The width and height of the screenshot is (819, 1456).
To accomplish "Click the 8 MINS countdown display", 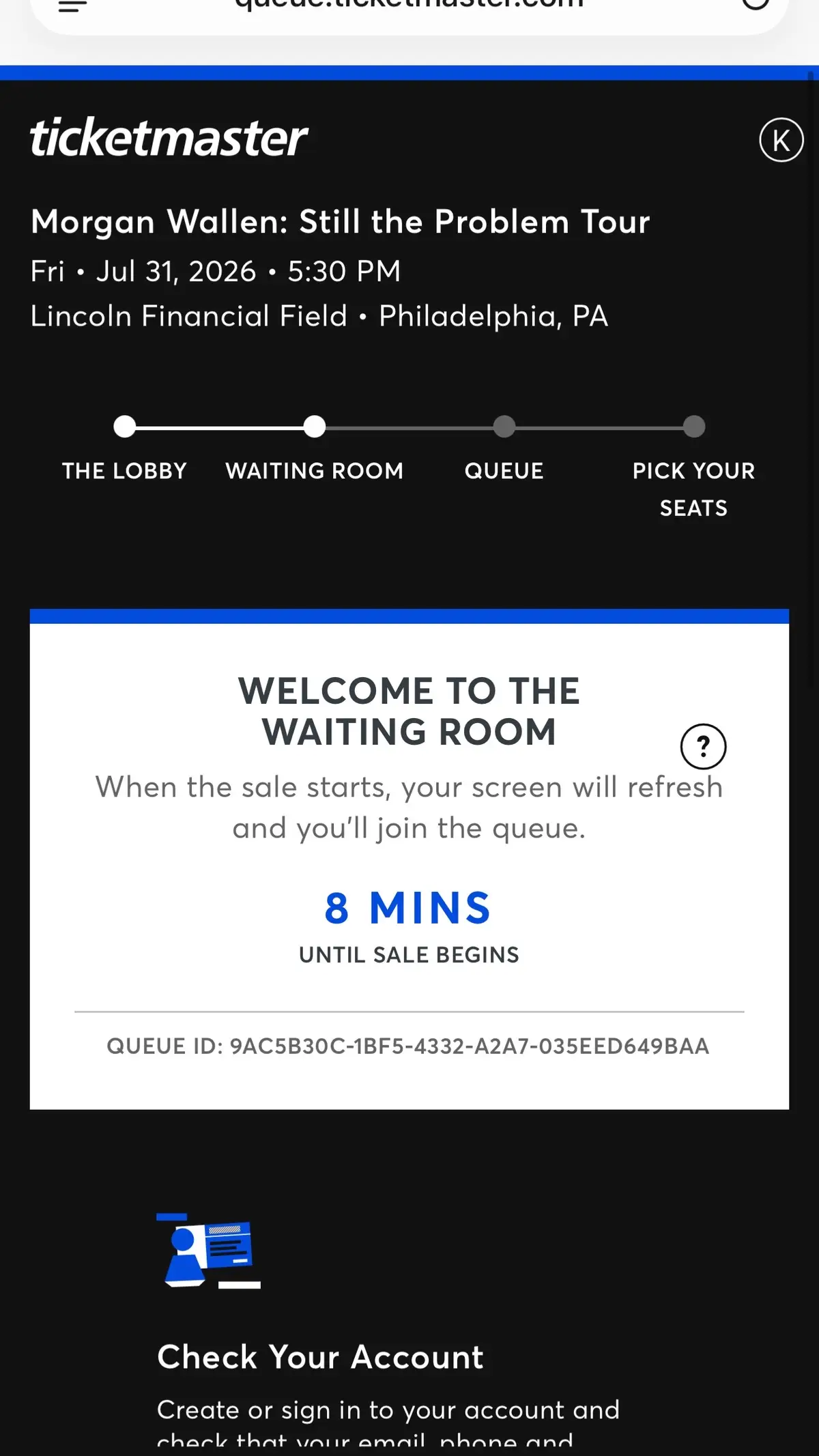I will coord(408,907).
